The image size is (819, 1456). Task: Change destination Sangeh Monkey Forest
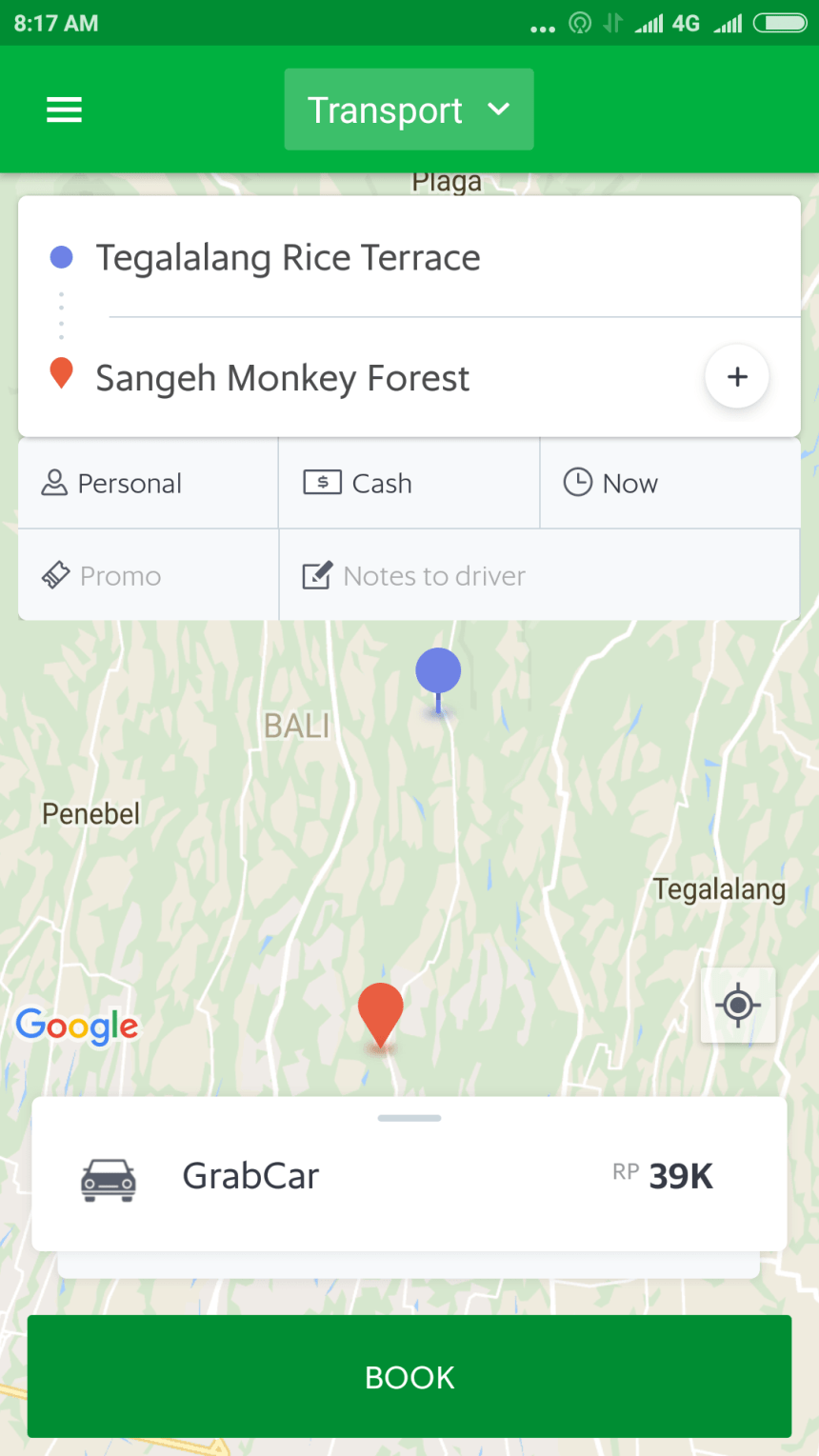[362, 378]
